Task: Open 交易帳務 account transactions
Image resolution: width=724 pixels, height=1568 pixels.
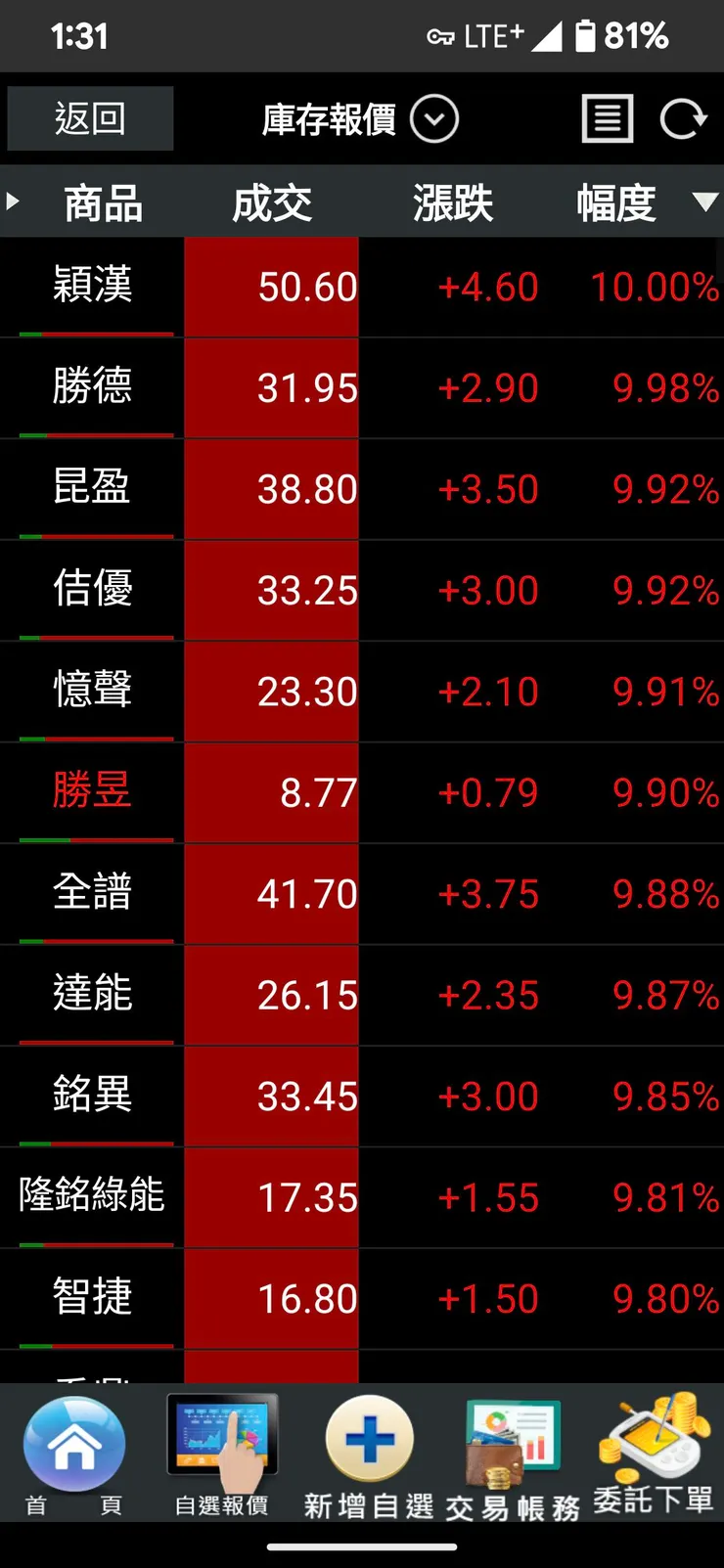Action: coord(513,1438)
